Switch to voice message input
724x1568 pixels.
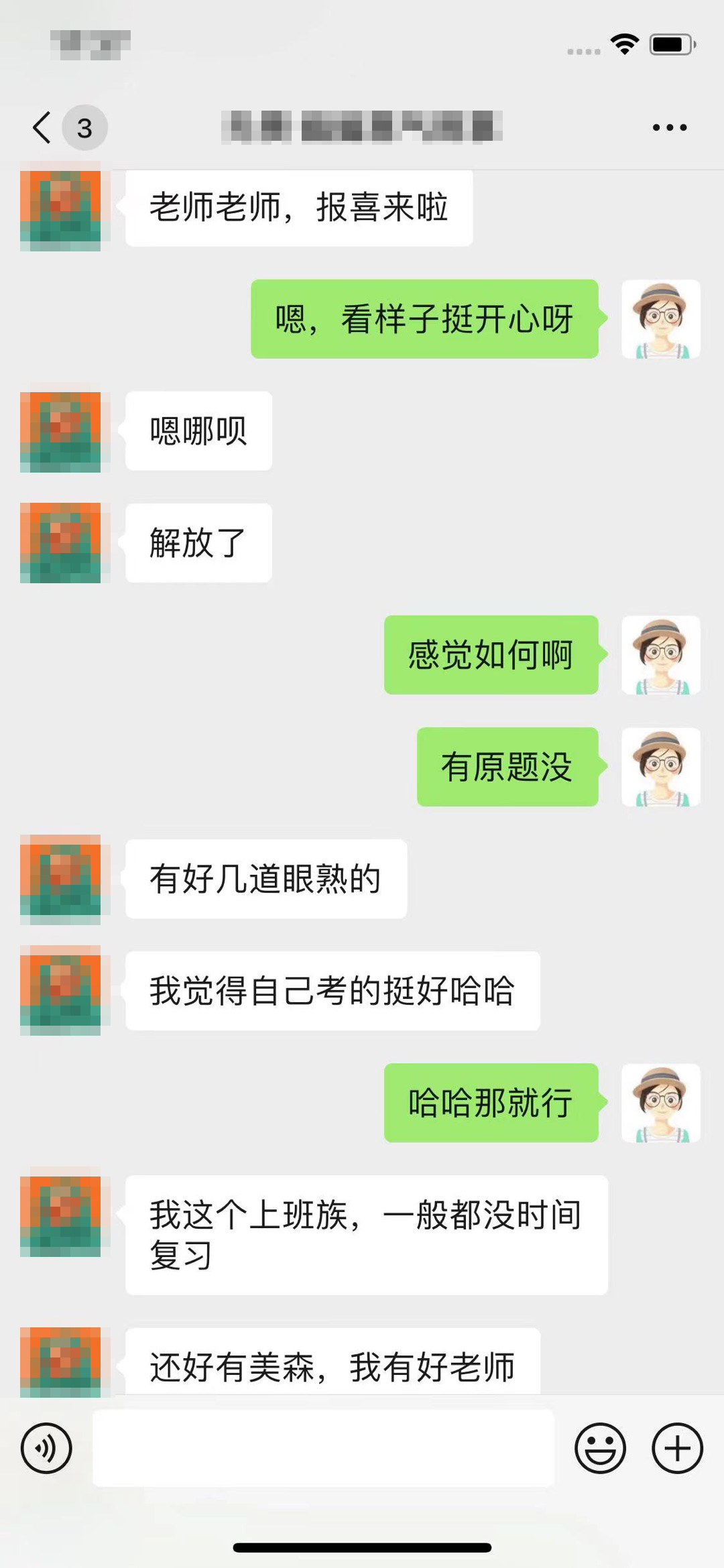(x=46, y=1448)
